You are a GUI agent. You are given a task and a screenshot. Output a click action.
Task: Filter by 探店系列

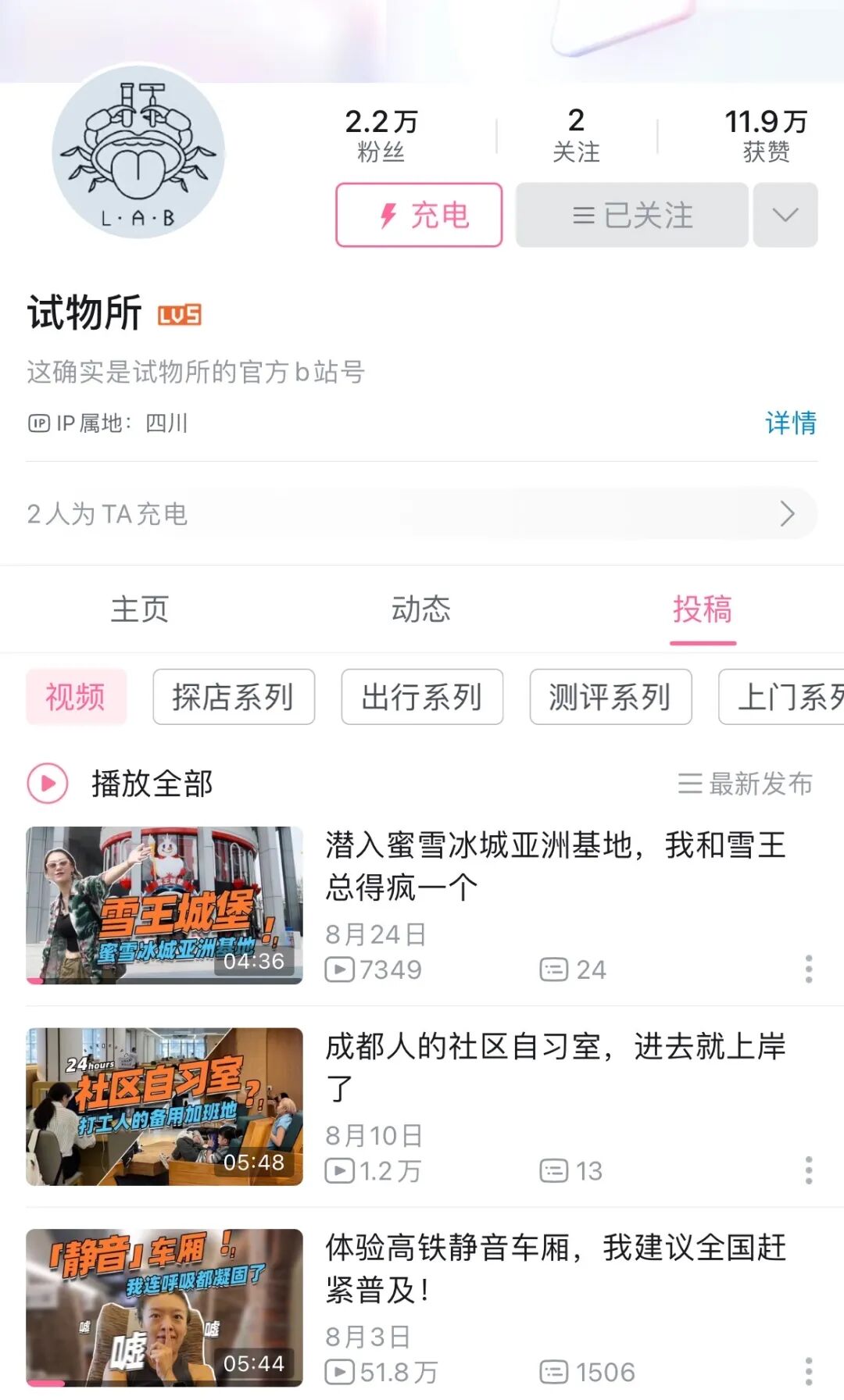(234, 696)
